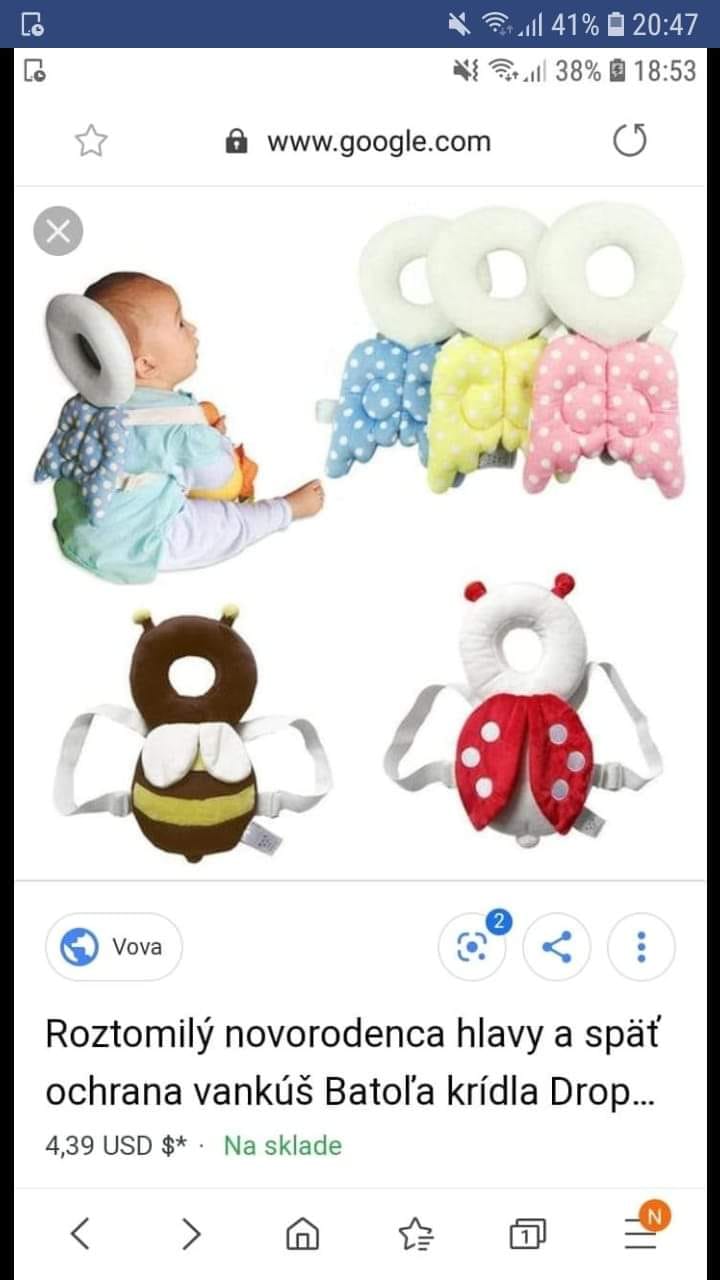The image size is (720, 1280).
Task: Share this image result
Action: point(557,946)
